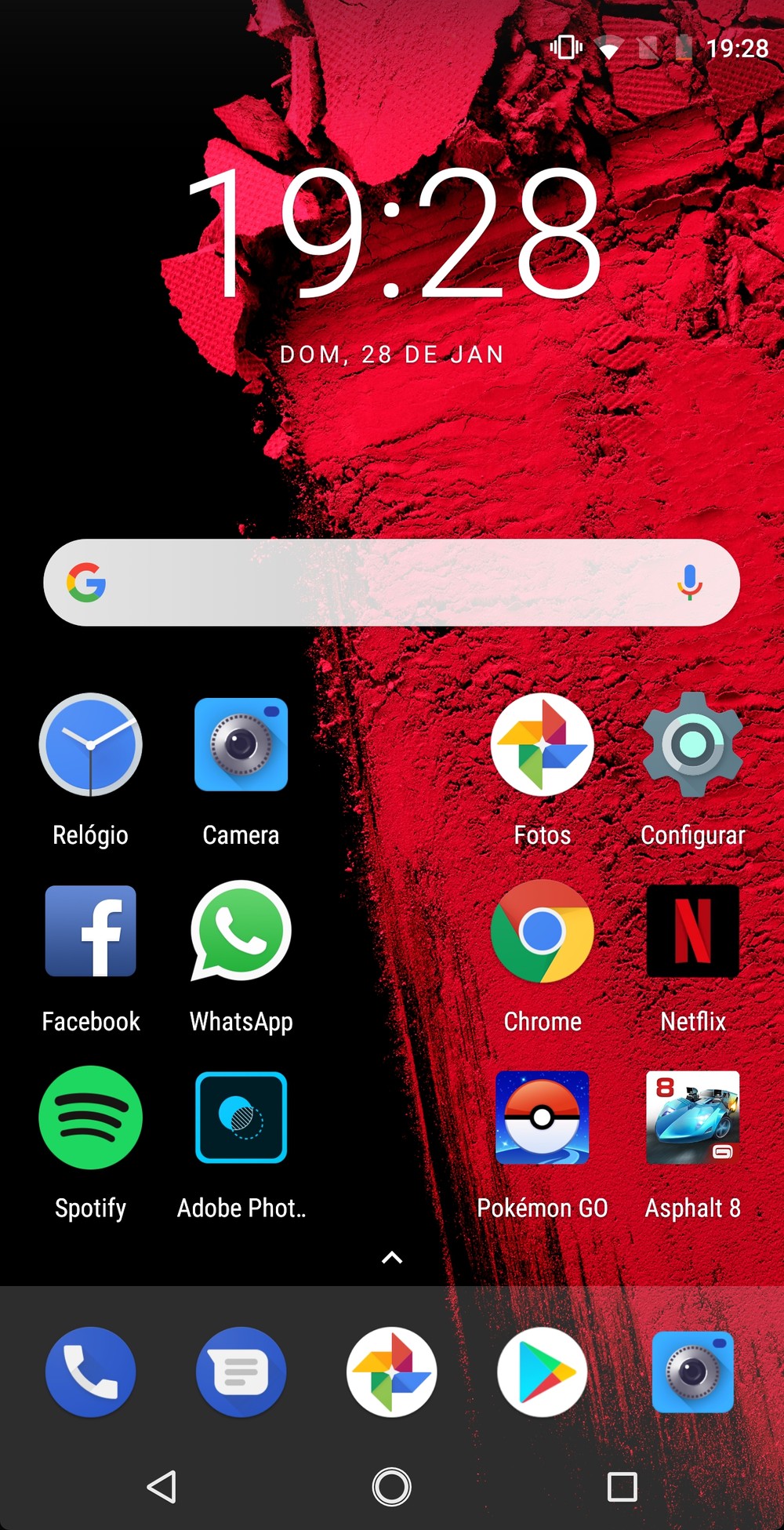Screen dimensions: 784x1530
Task: Open the Relógio clock app
Action: [x=90, y=745]
